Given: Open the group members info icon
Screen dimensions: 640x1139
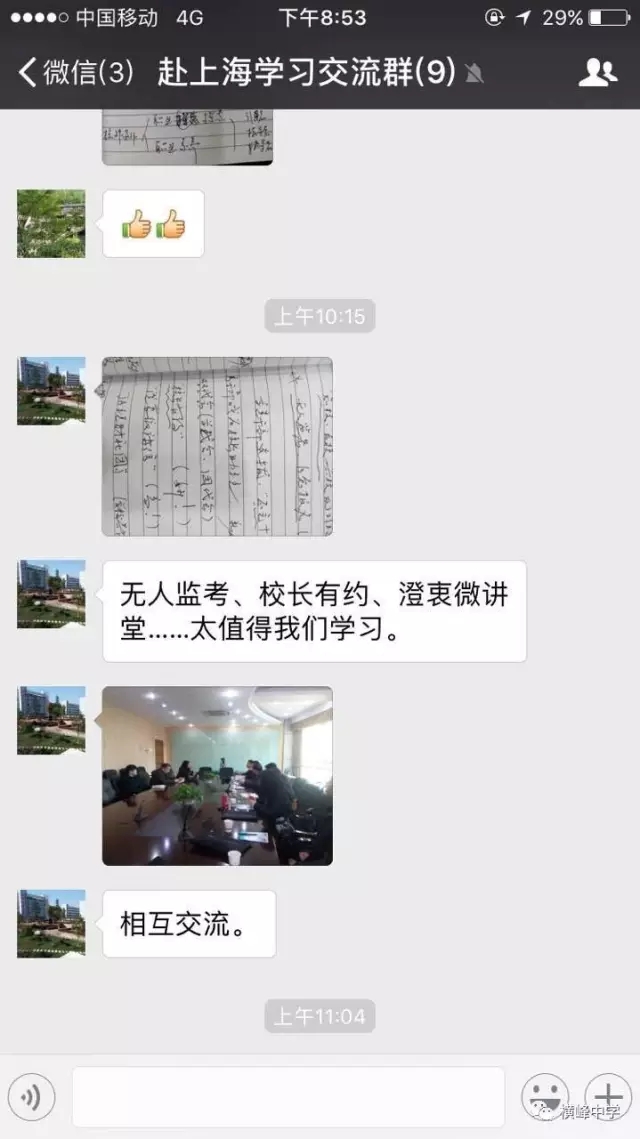Looking at the screenshot, I should point(597,73).
